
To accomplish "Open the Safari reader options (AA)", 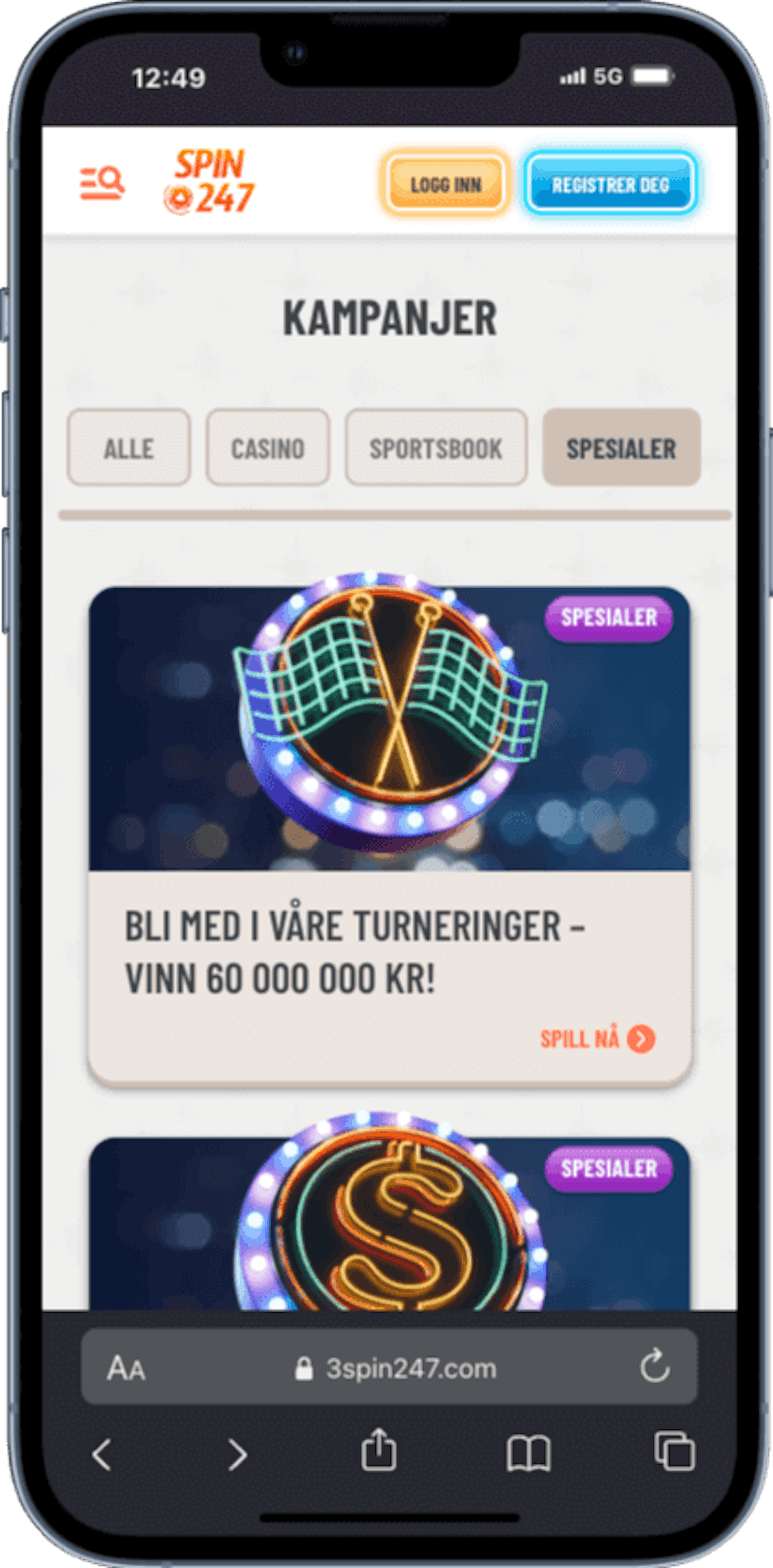I will coord(126,1369).
